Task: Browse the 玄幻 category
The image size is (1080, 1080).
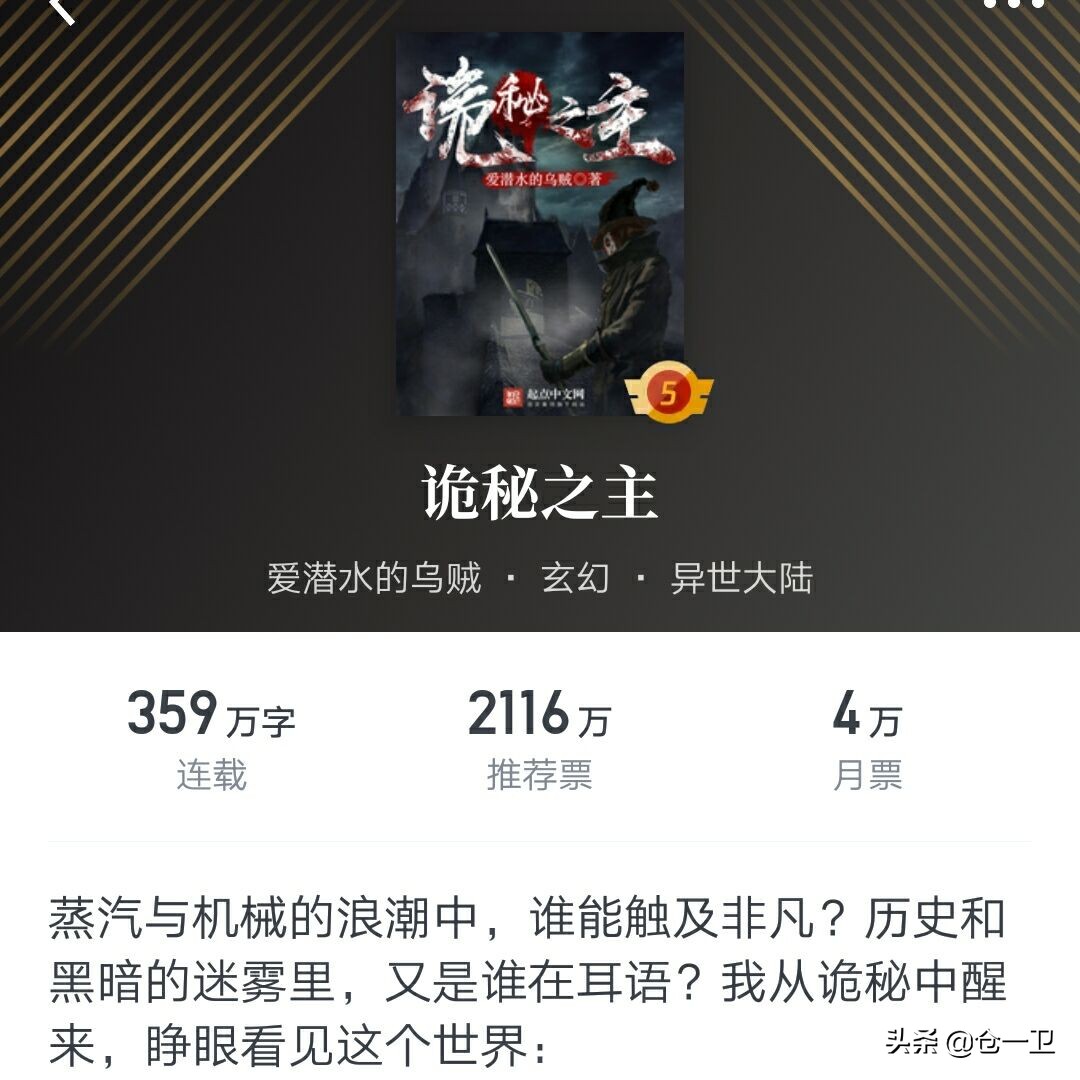Action: [x=575, y=578]
